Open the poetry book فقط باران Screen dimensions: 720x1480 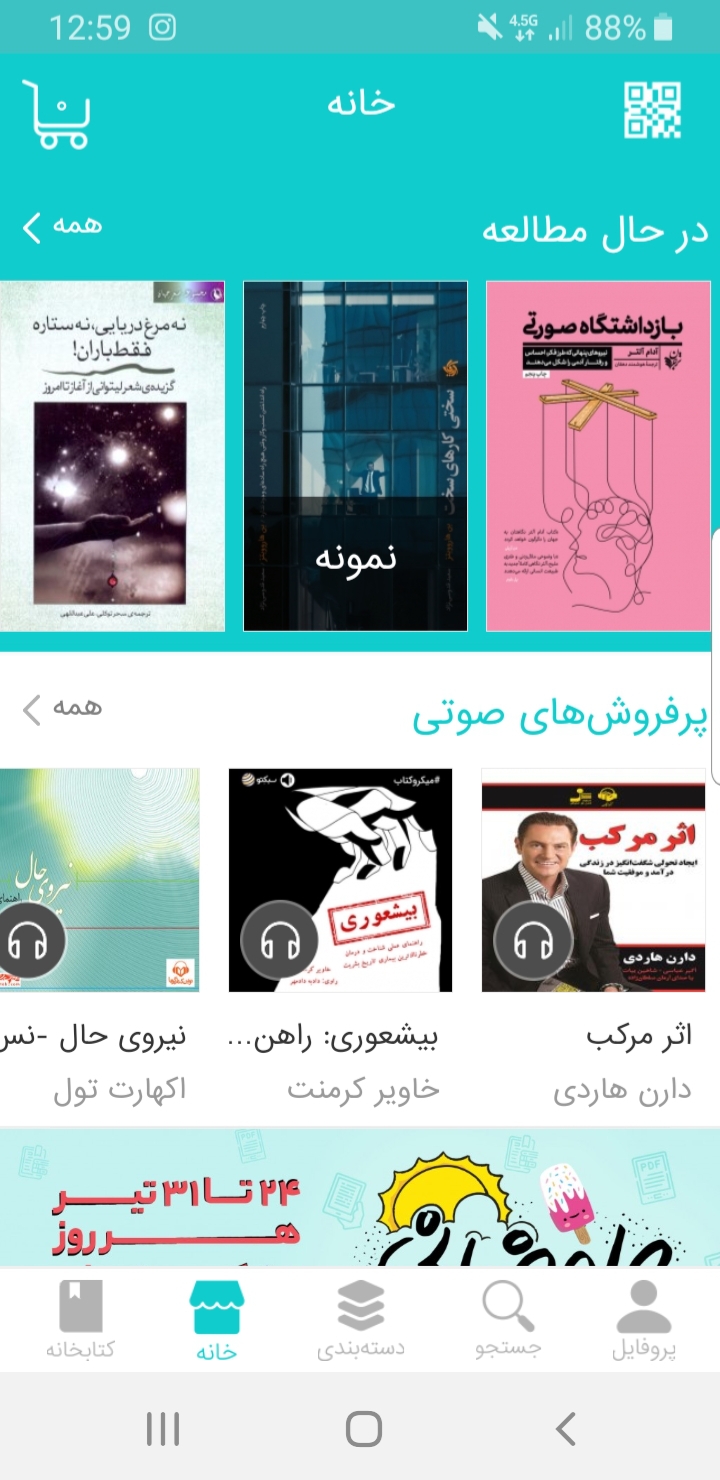coord(113,456)
